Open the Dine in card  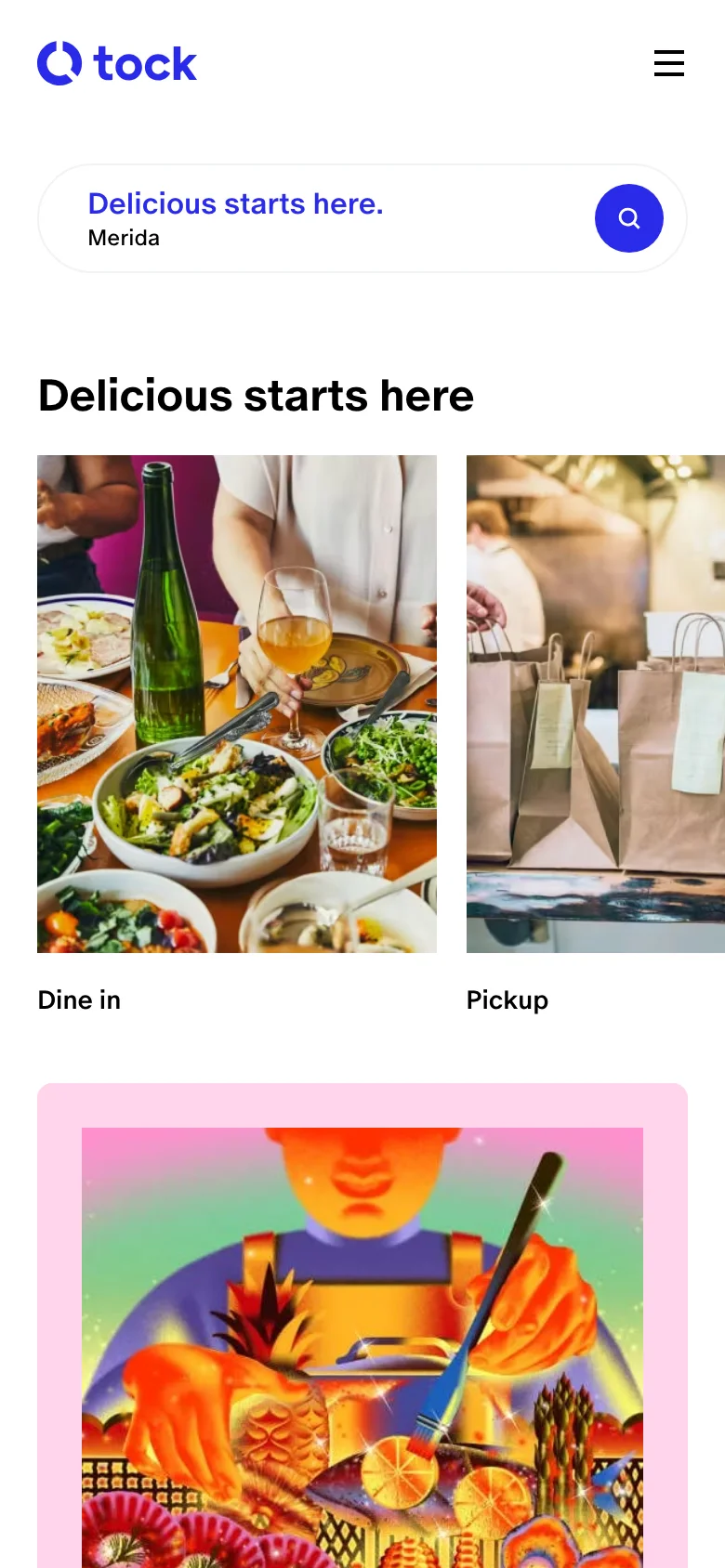pyautogui.click(x=236, y=703)
